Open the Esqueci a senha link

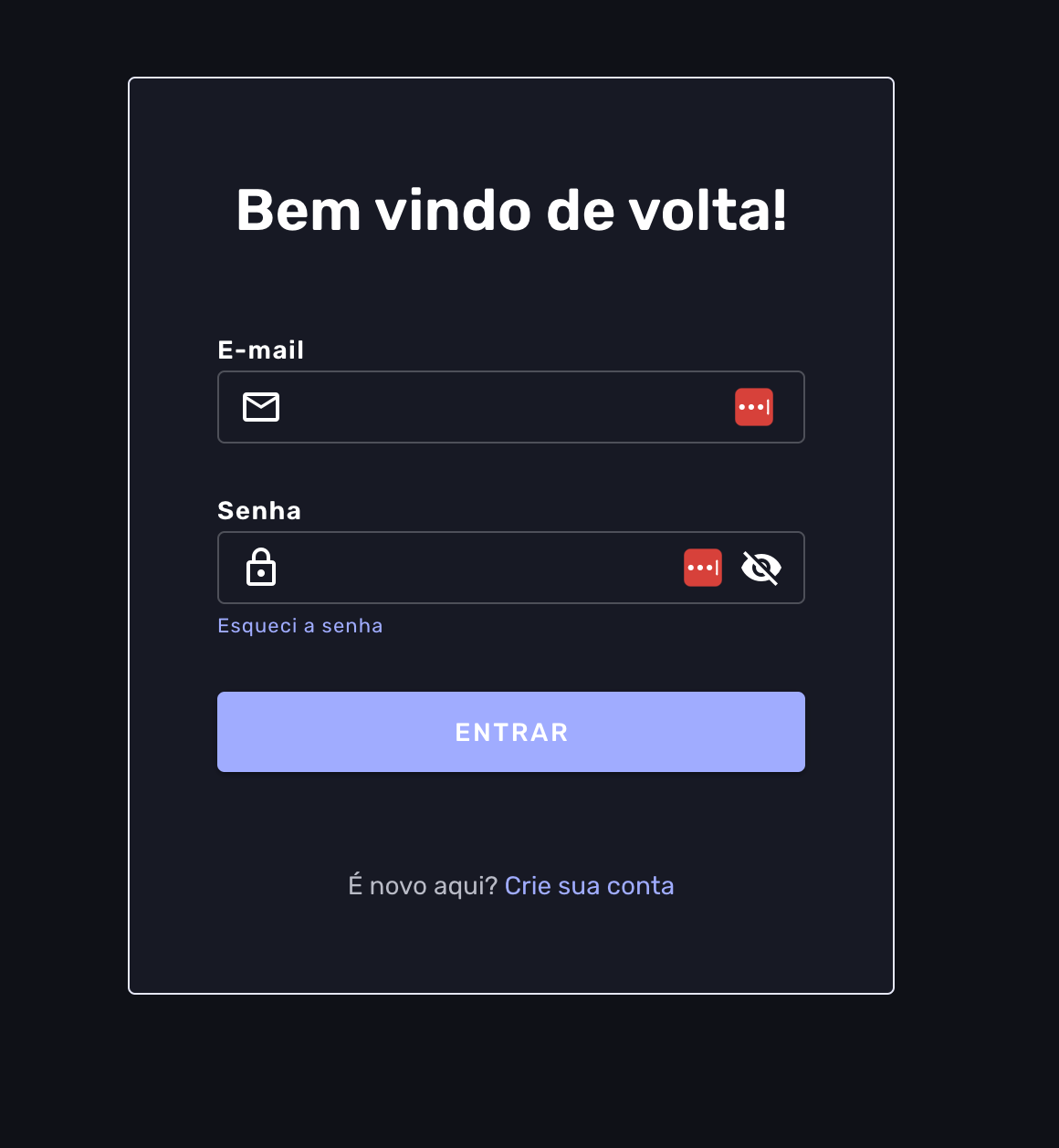299,626
